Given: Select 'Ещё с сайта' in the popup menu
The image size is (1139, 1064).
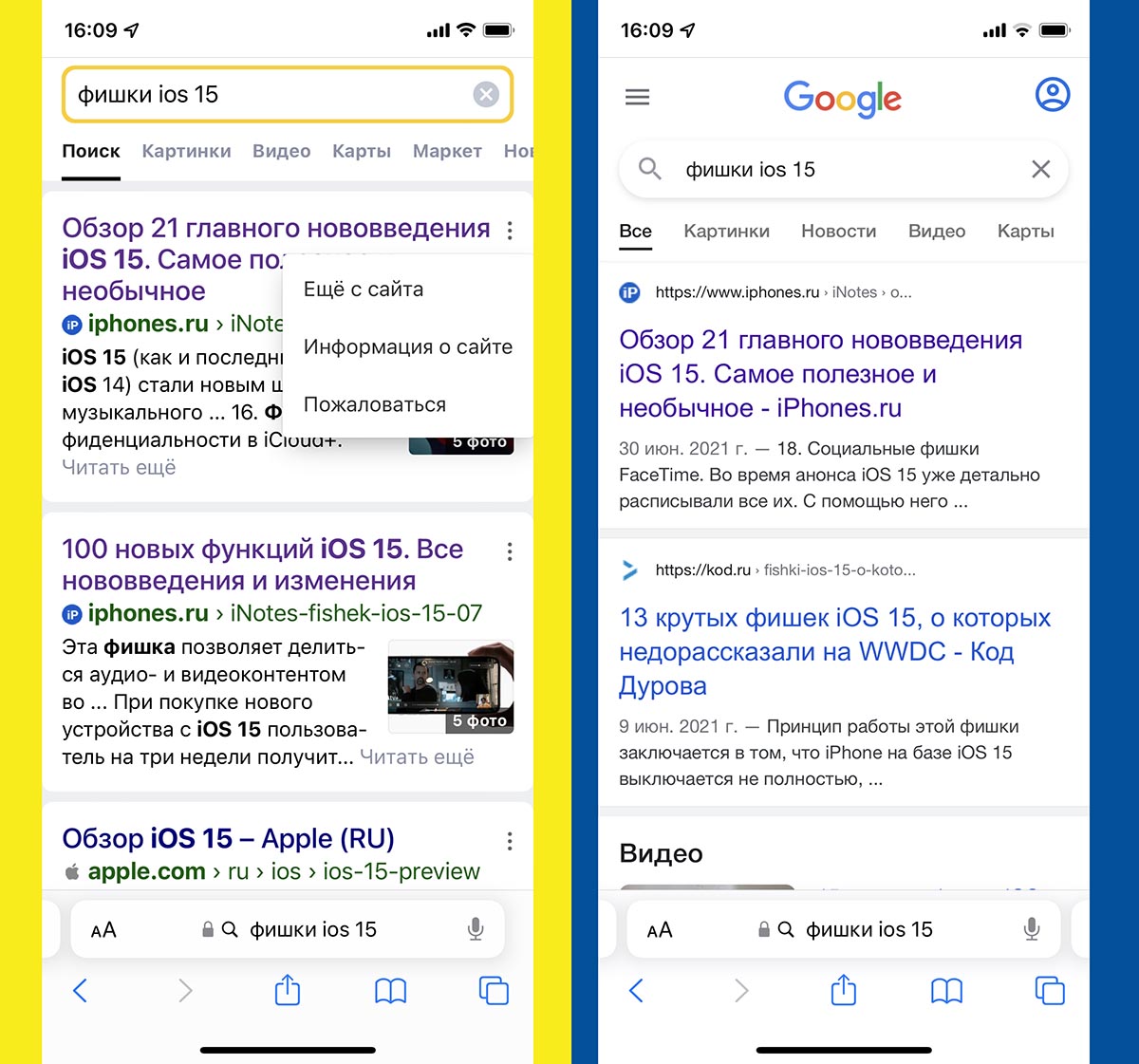Looking at the screenshot, I should point(364,289).
